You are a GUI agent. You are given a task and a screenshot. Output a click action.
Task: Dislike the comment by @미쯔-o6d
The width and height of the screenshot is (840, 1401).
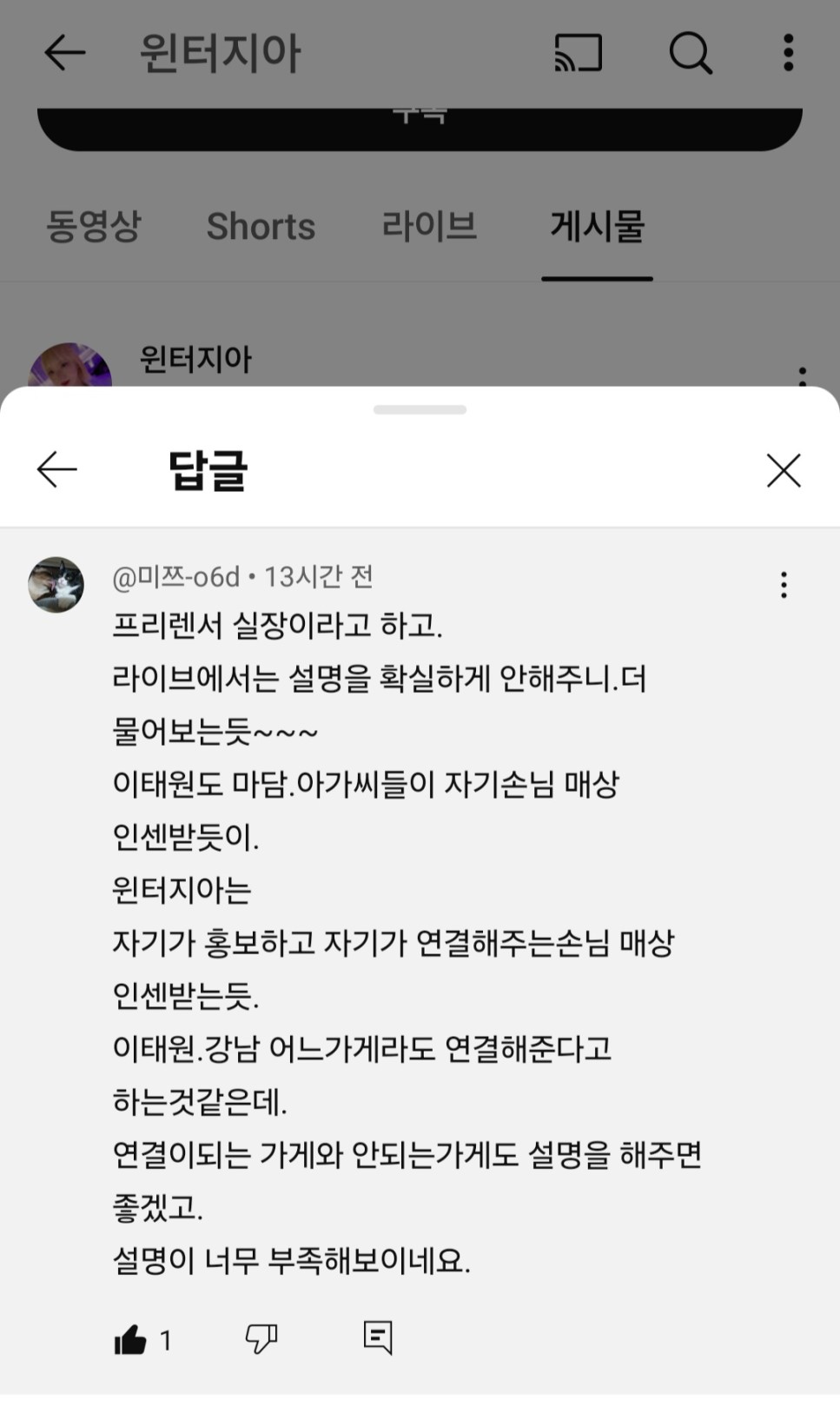pyautogui.click(x=261, y=1338)
